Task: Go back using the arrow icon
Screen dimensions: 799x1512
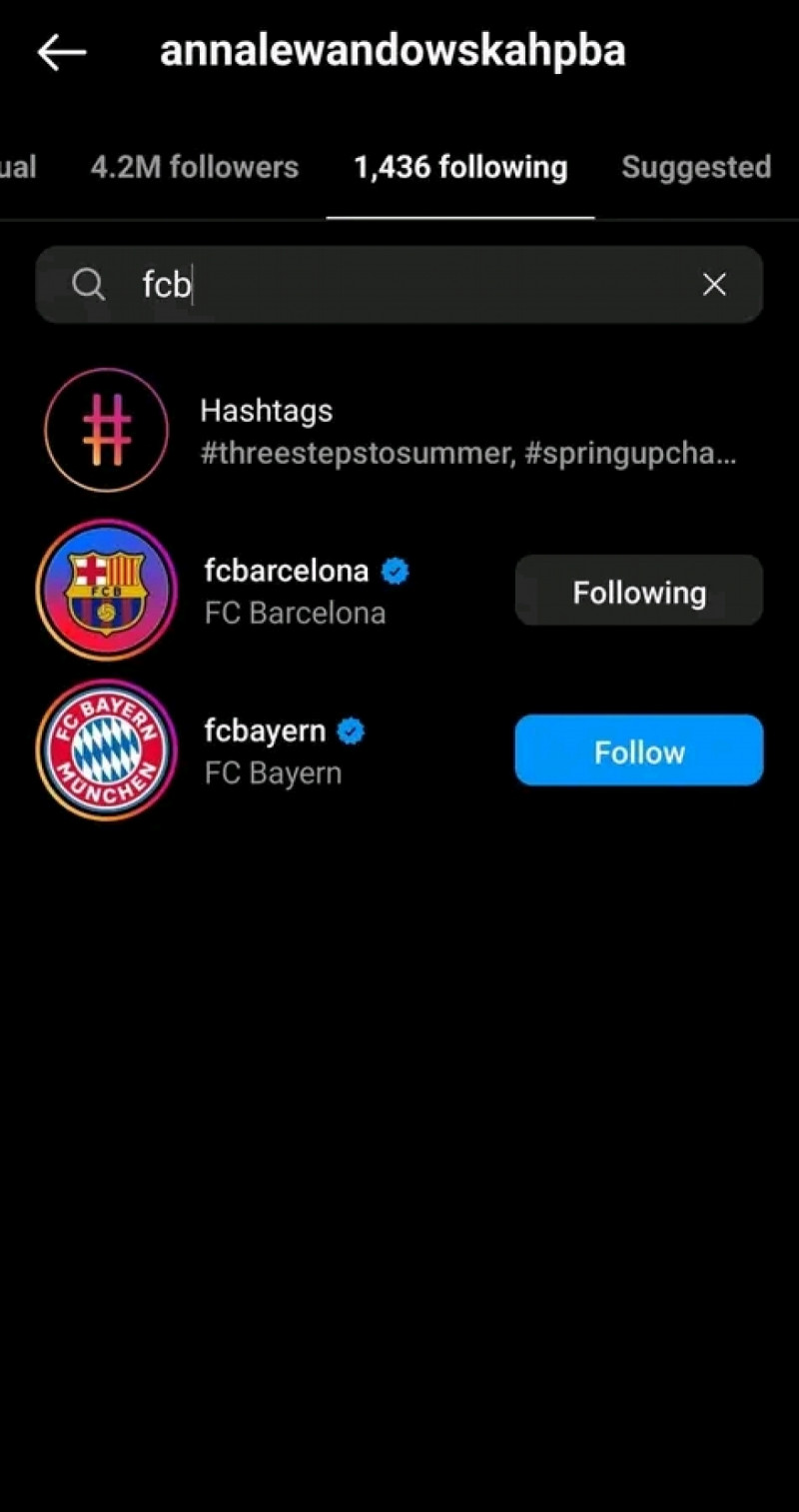Action: click(61, 53)
